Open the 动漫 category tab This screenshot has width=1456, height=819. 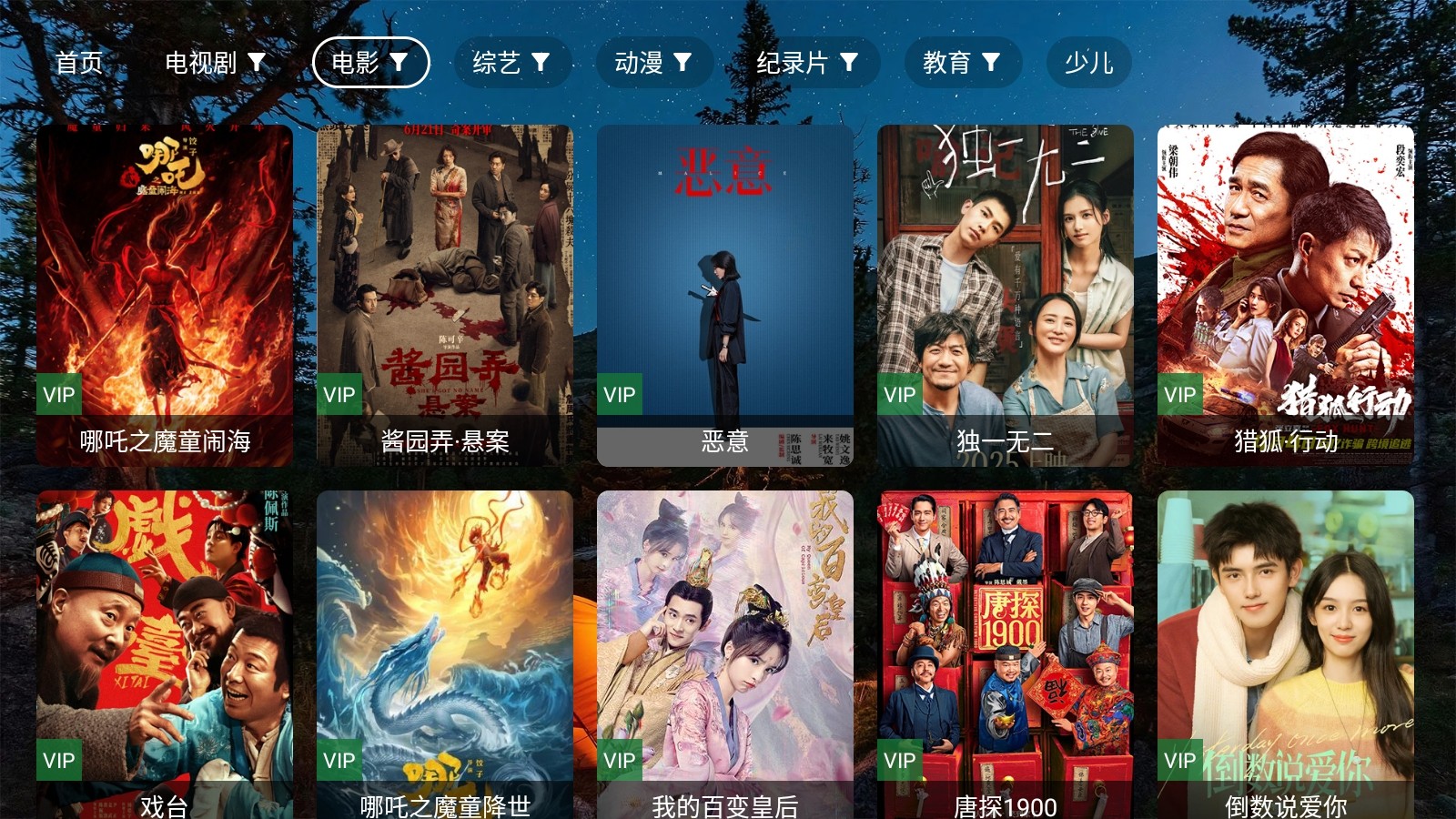pyautogui.click(x=653, y=63)
